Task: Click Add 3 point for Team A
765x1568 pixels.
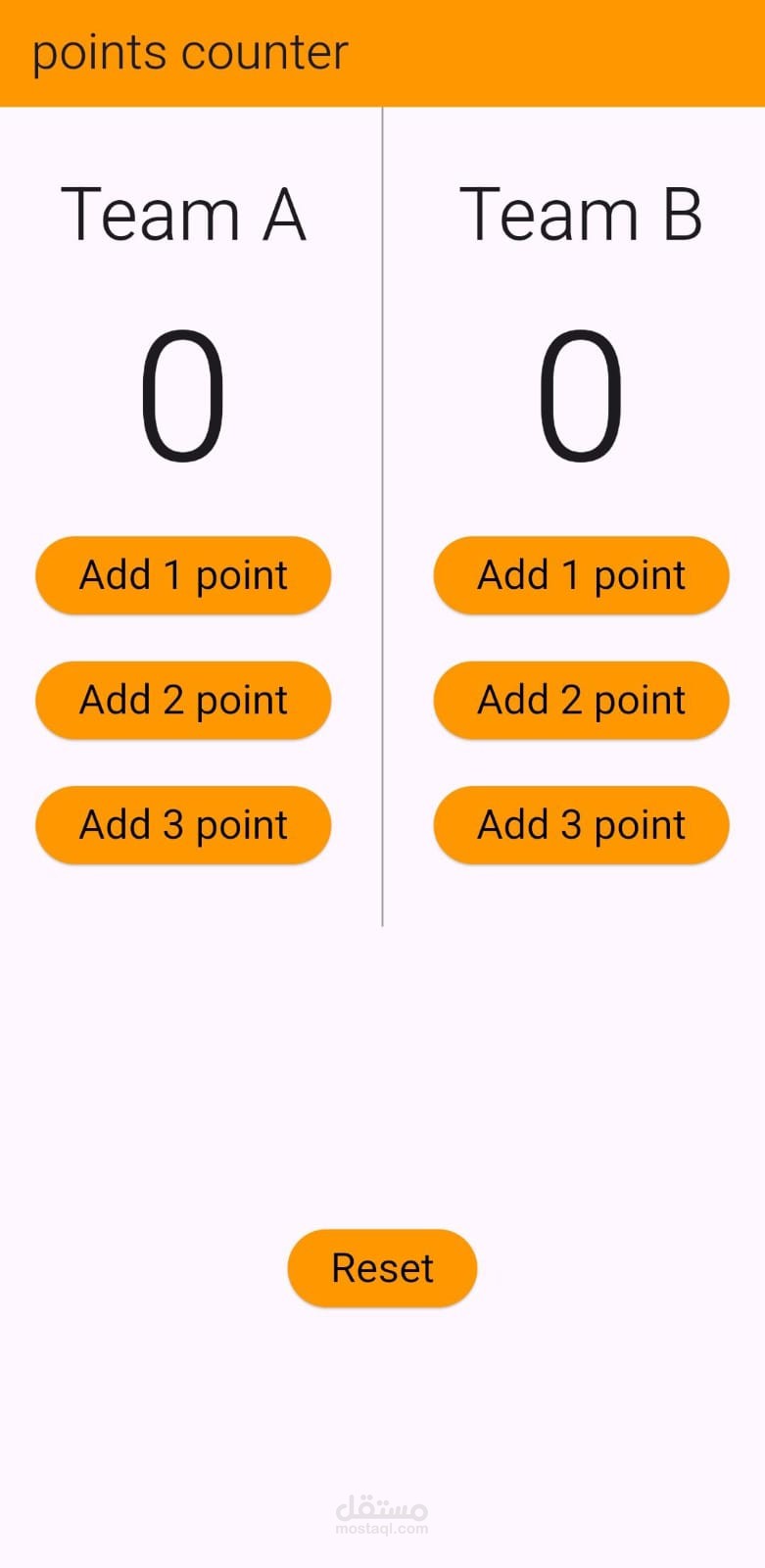Action: 183,825
